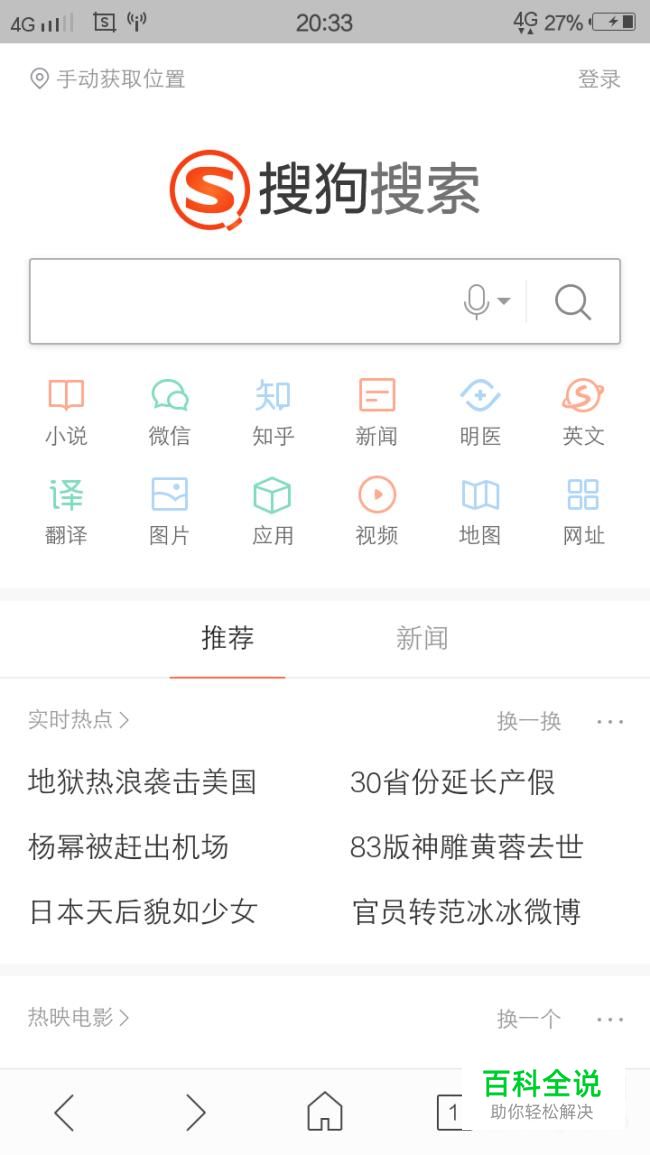Open the 翻译 translation shortcut
The width and height of the screenshot is (650, 1155).
pos(66,511)
